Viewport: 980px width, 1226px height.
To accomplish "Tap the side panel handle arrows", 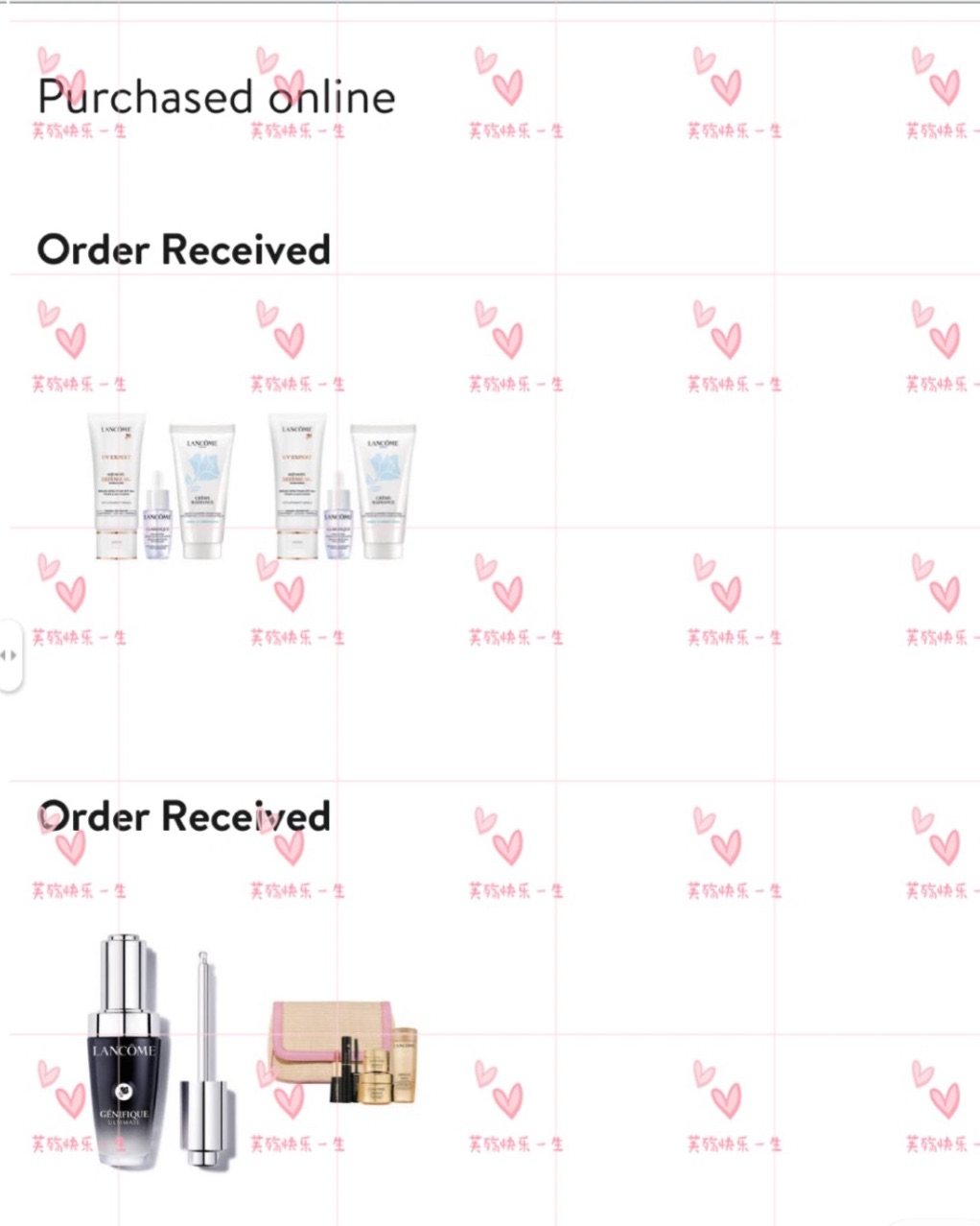I will click(x=9, y=655).
